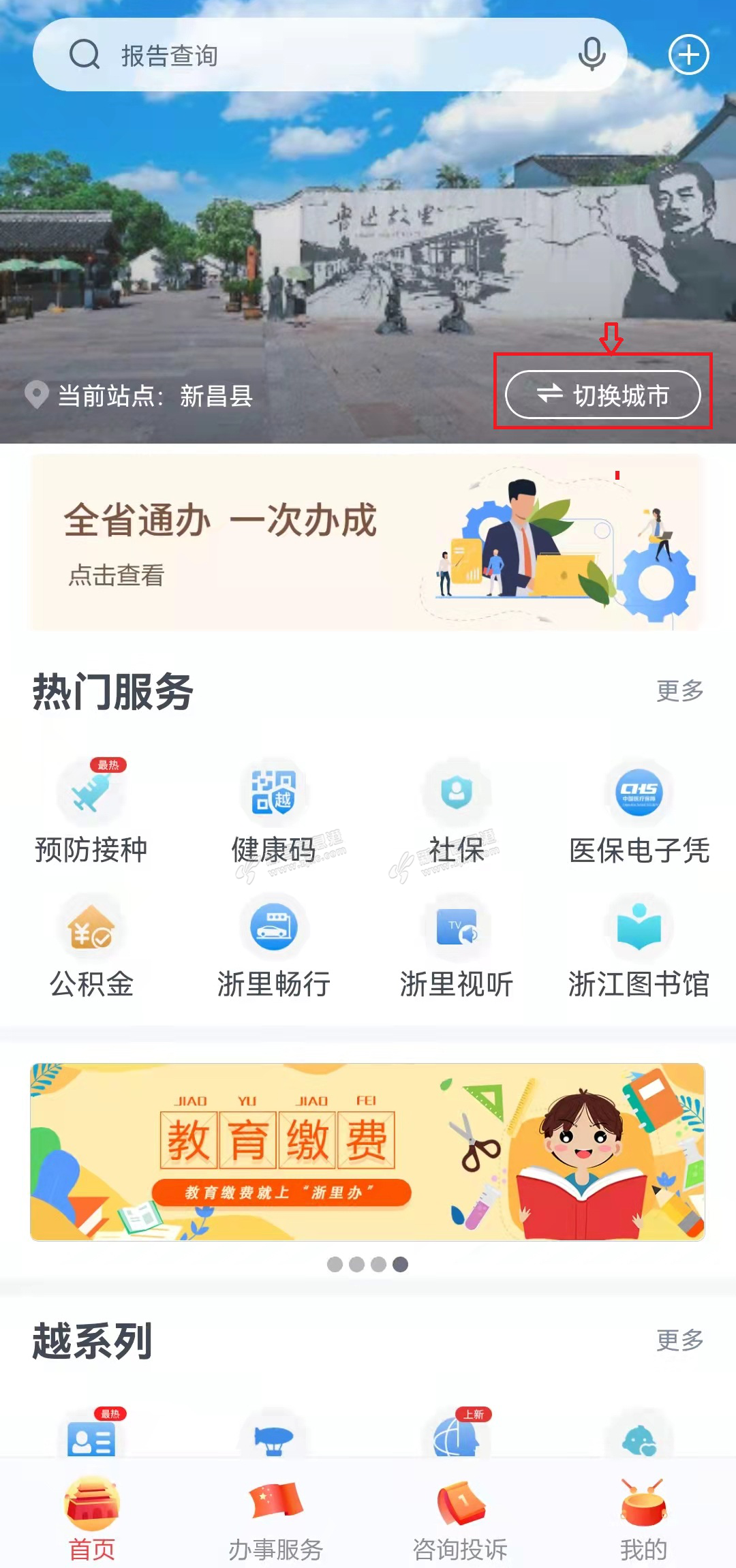View more 热门服务
Image resolution: width=736 pixels, height=1568 pixels.
tap(679, 691)
